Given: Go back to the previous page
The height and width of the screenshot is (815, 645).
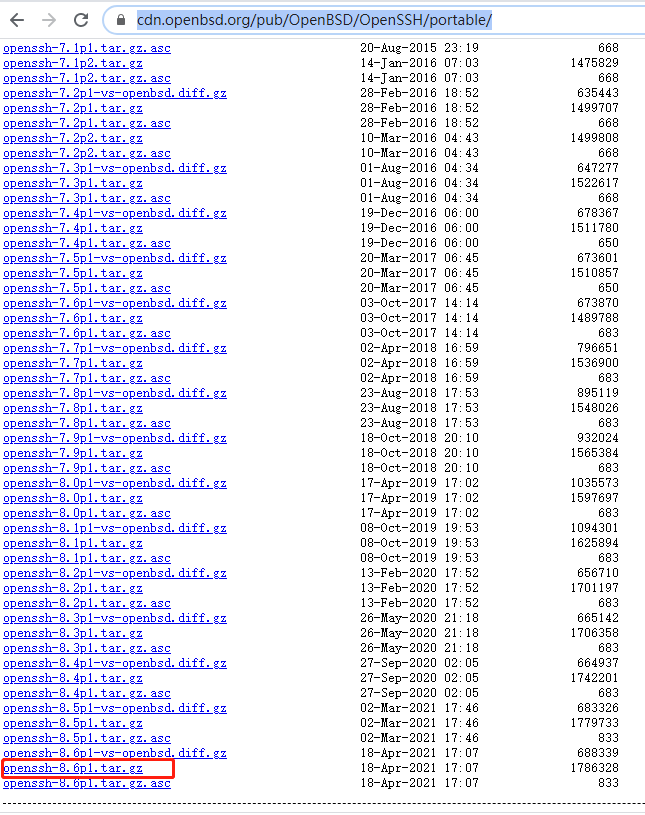Looking at the screenshot, I should click(18, 20).
